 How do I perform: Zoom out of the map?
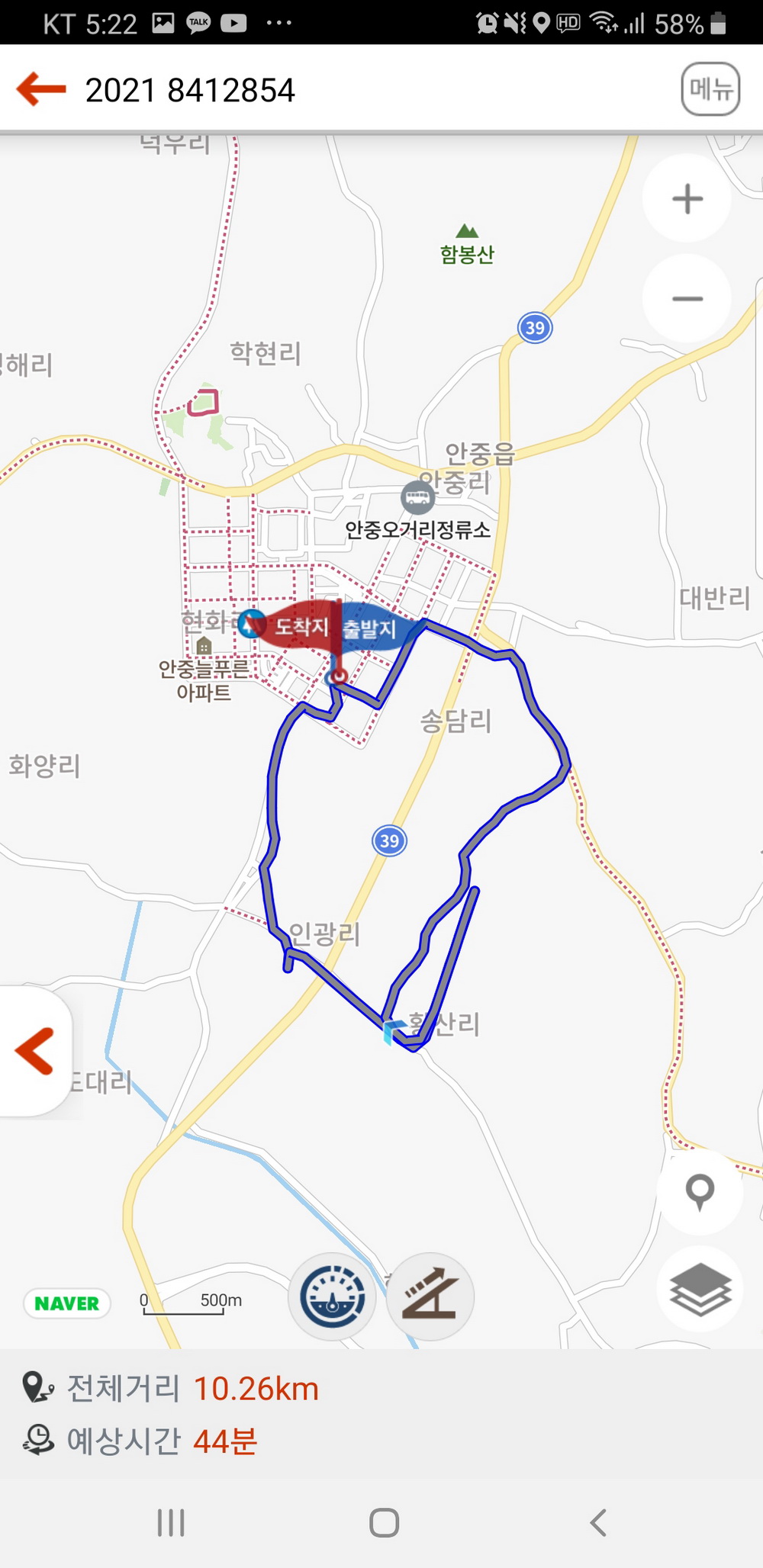pyautogui.click(x=687, y=298)
